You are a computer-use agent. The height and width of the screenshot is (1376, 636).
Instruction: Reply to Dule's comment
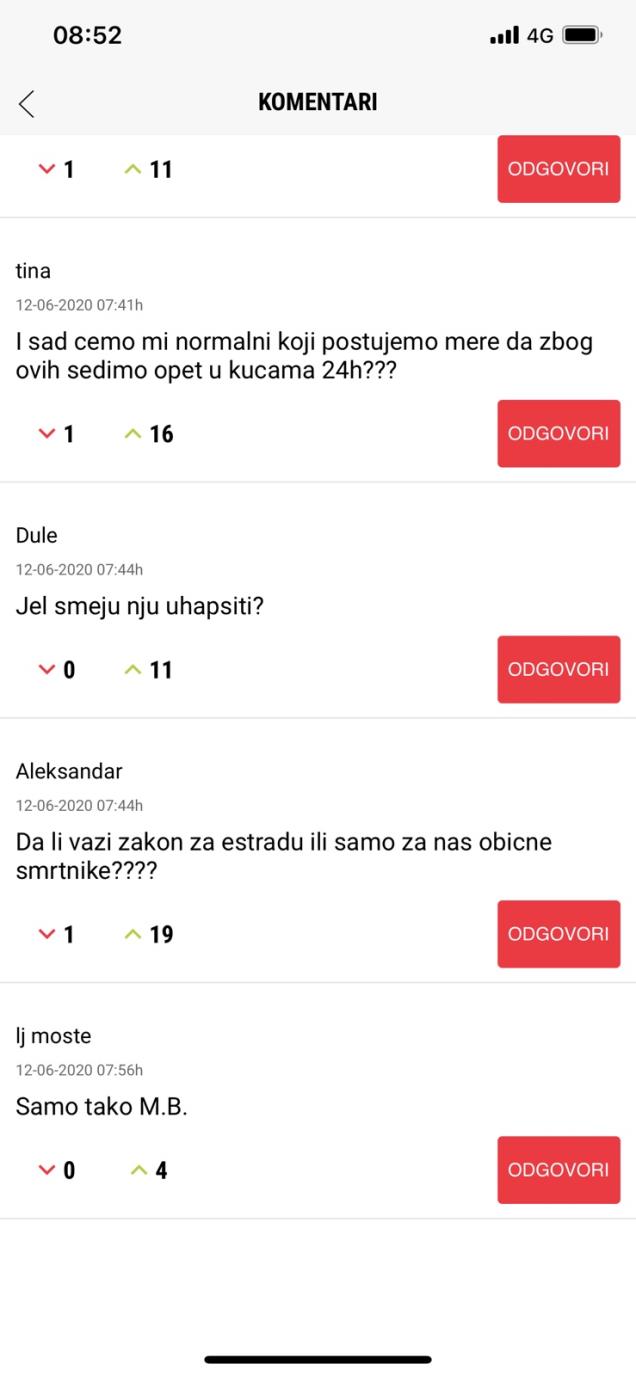558,669
